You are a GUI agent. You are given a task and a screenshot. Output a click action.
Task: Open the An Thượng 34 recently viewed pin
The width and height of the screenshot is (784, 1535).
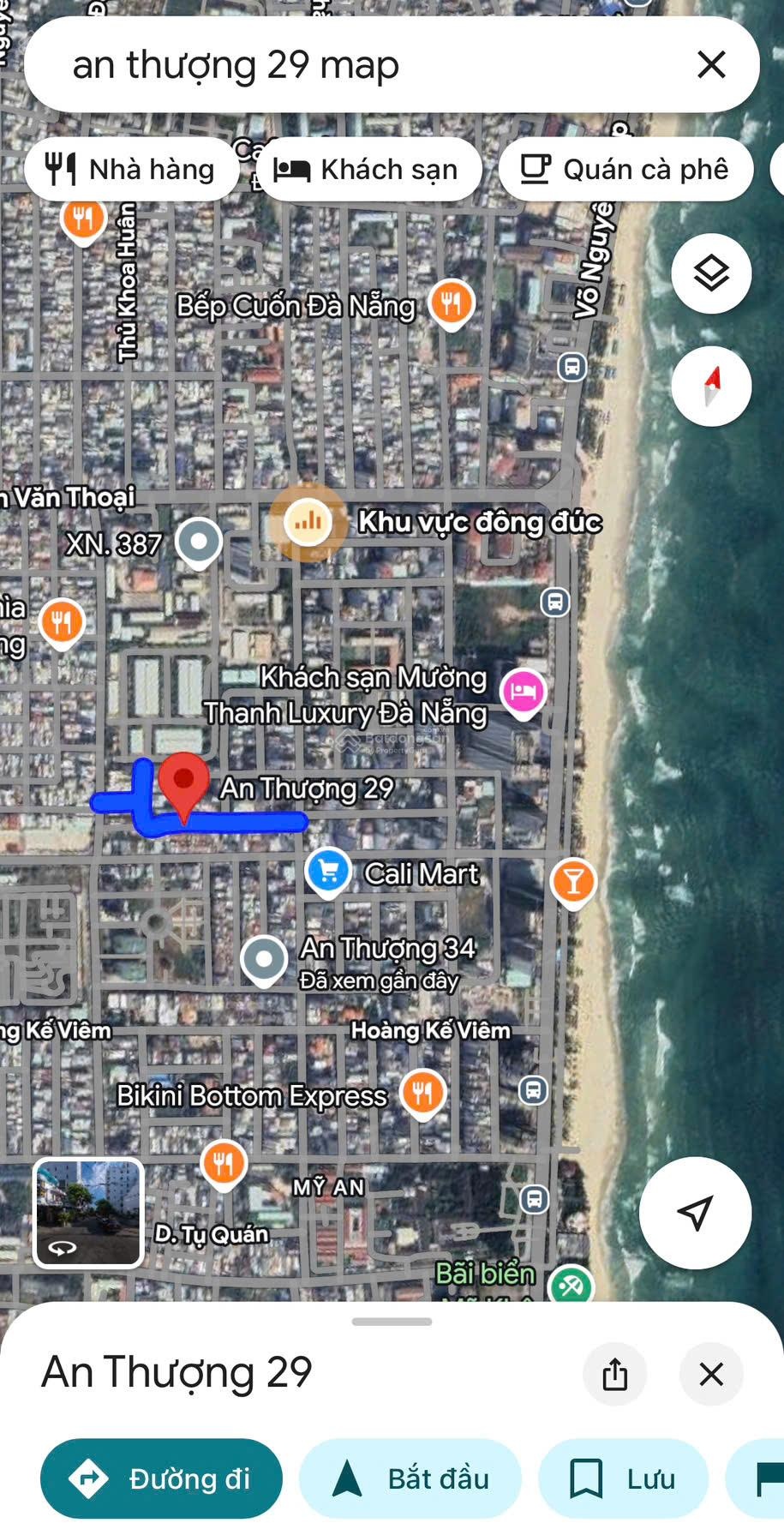tap(264, 959)
